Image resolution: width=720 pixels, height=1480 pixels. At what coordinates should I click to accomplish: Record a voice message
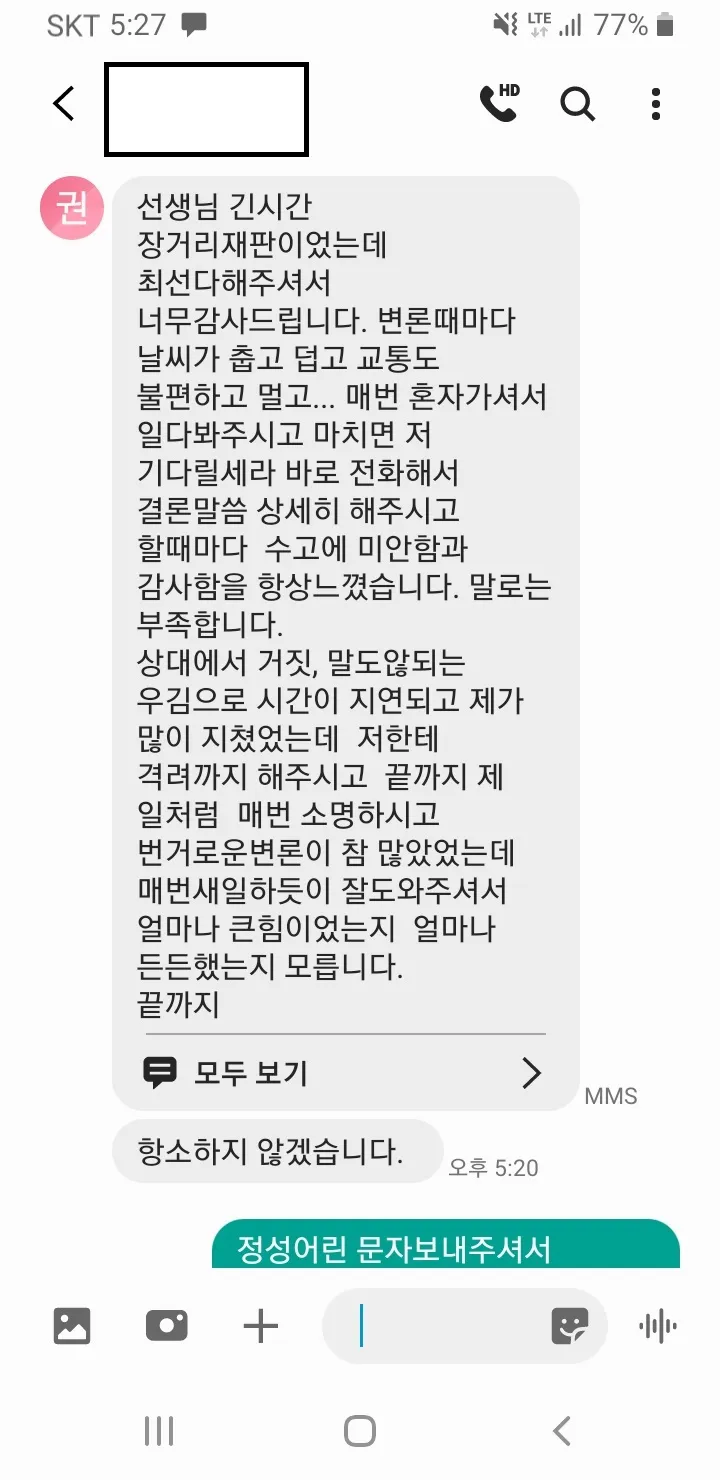(655, 1326)
